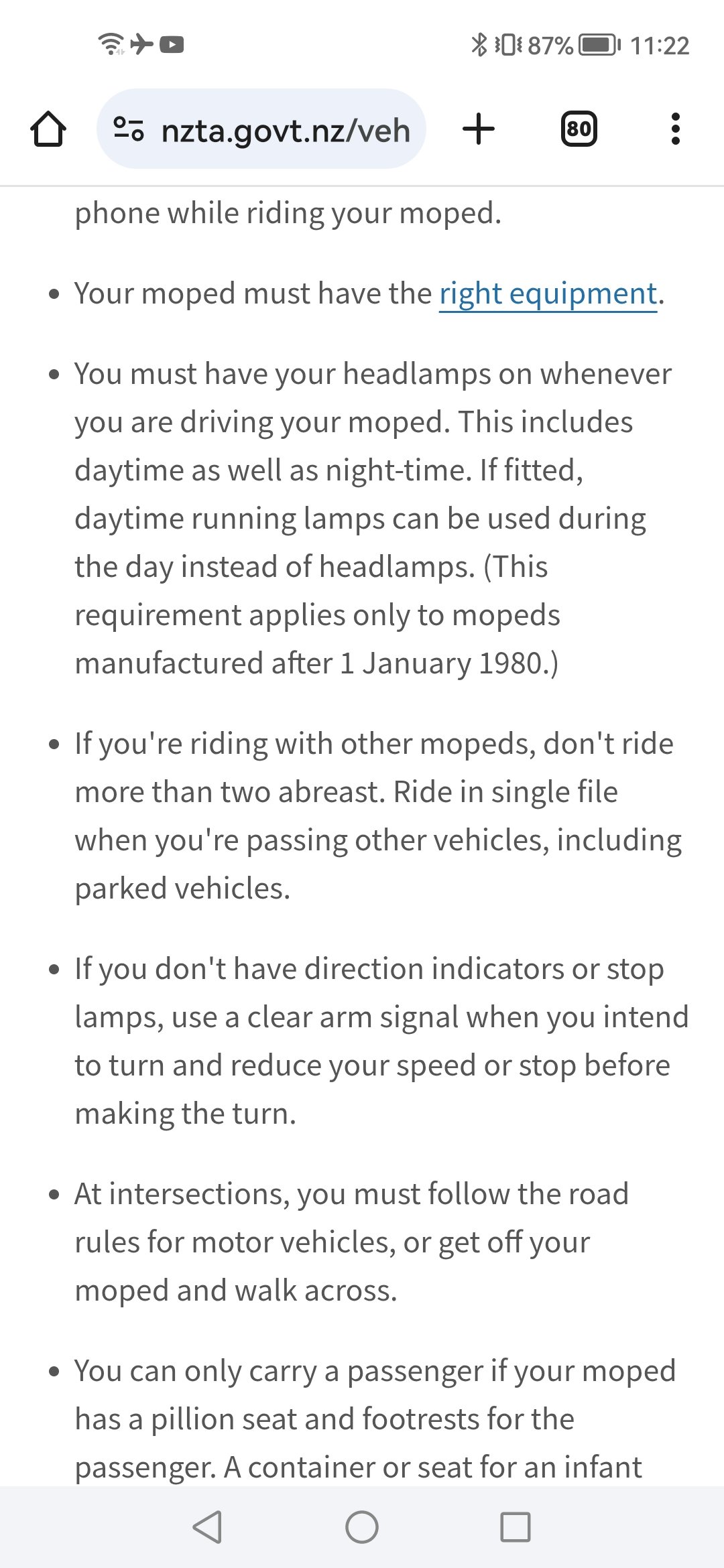
Task: View site information icon in address bar
Action: coord(129,129)
